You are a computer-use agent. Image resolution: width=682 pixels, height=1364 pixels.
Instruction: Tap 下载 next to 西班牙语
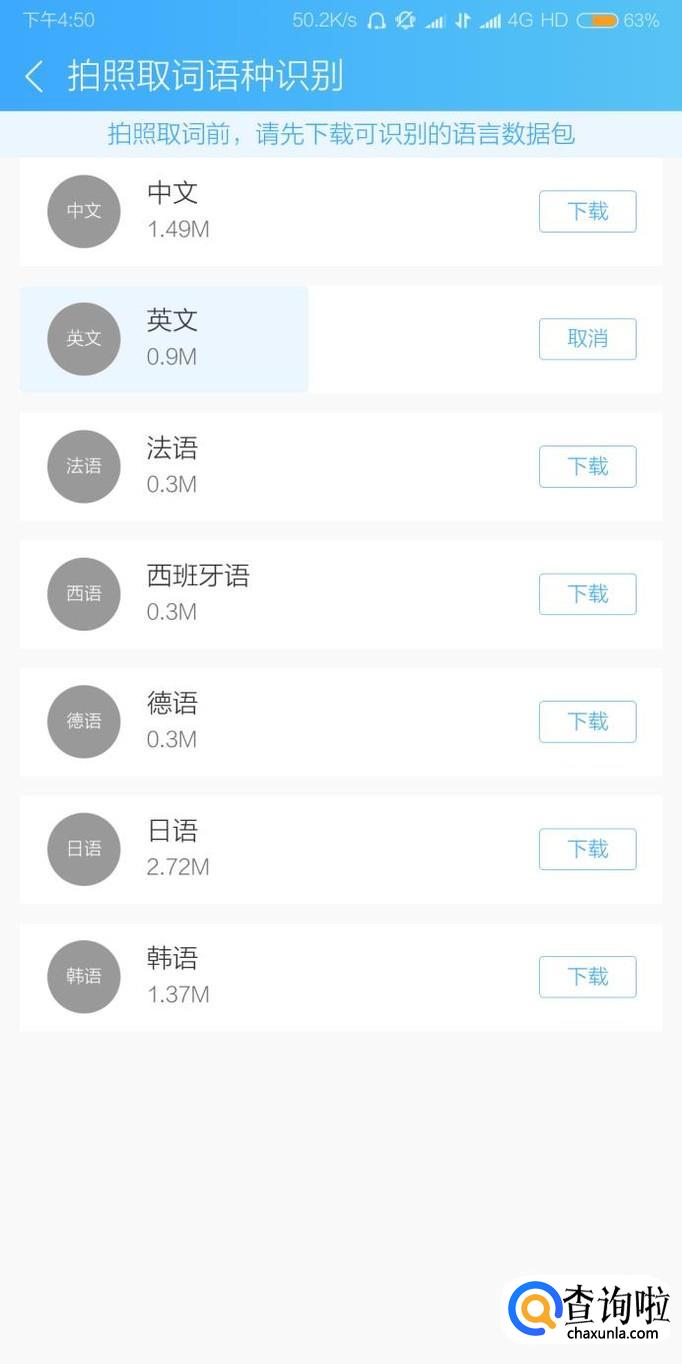tap(587, 594)
